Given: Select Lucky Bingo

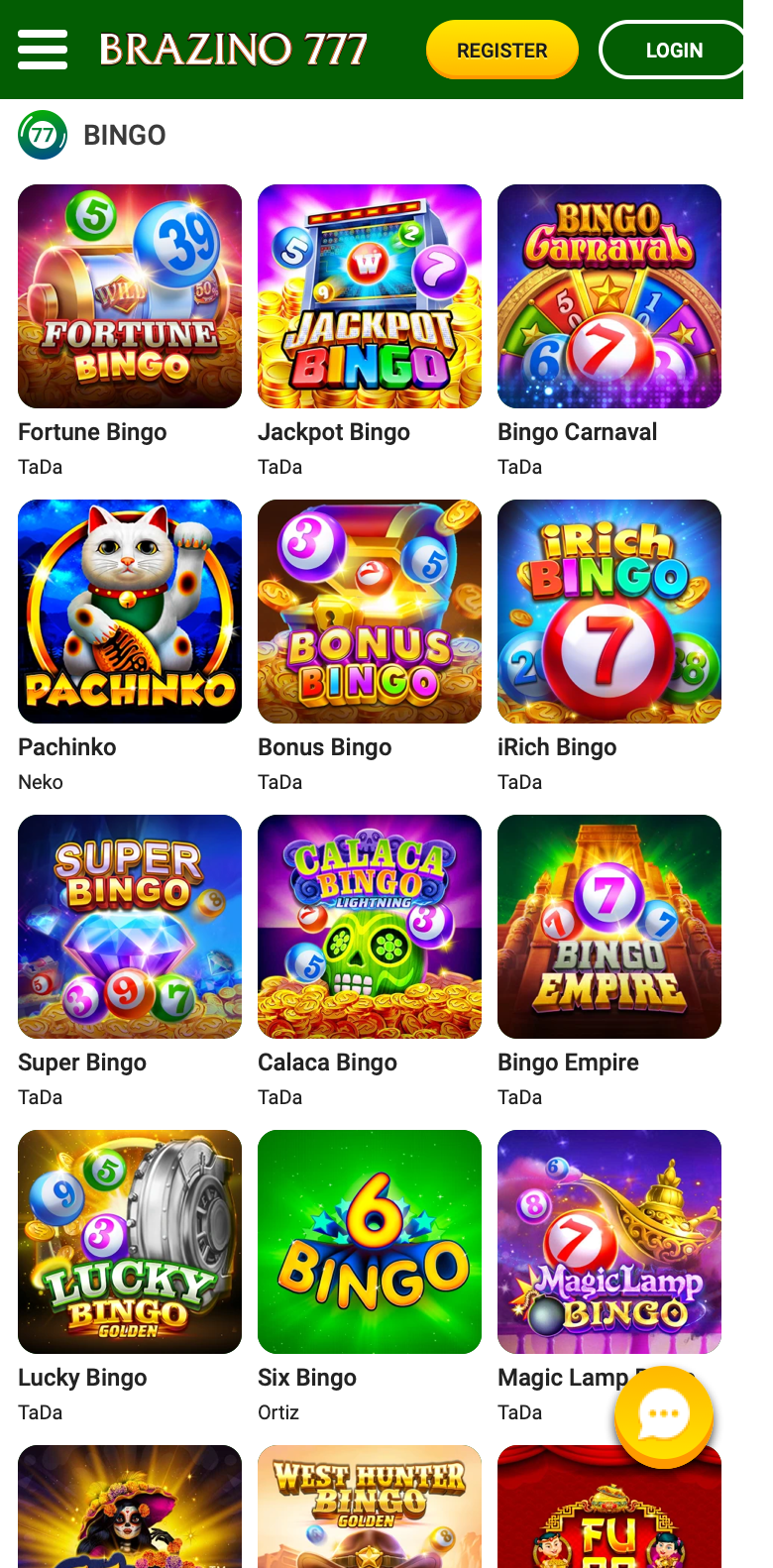Looking at the screenshot, I should pyautogui.click(x=130, y=1242).
